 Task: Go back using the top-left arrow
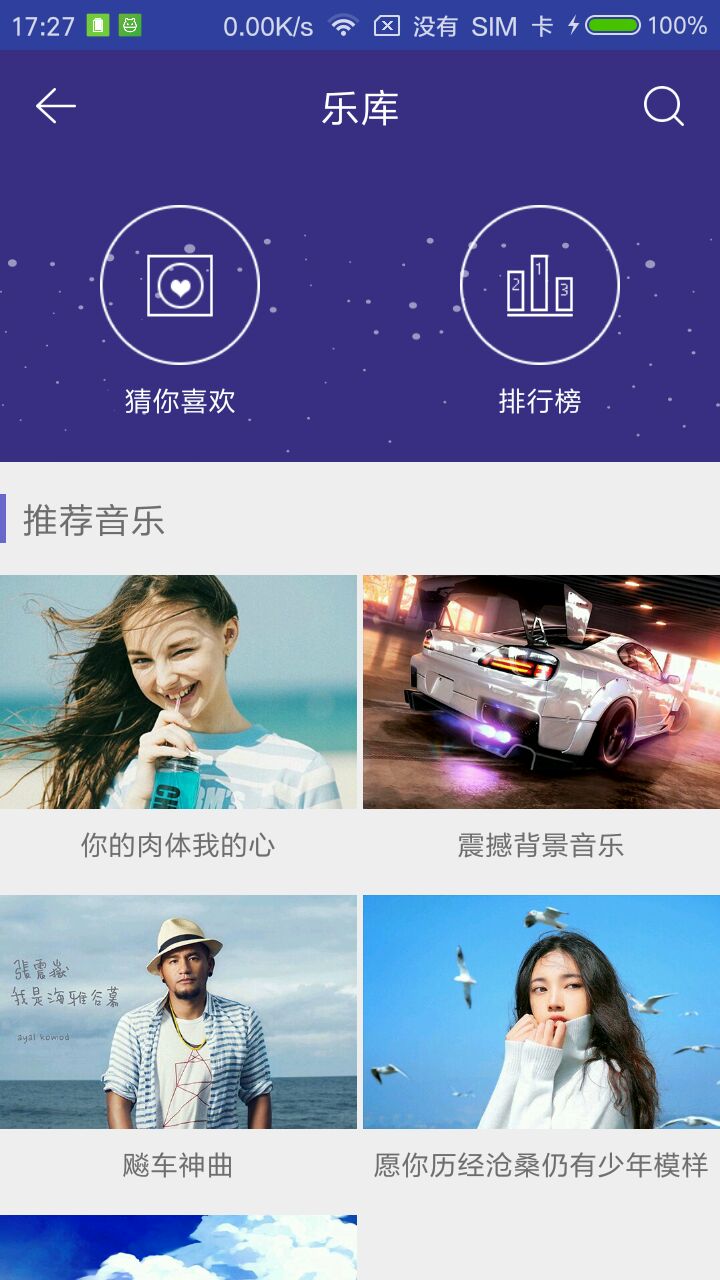(56, 106)
